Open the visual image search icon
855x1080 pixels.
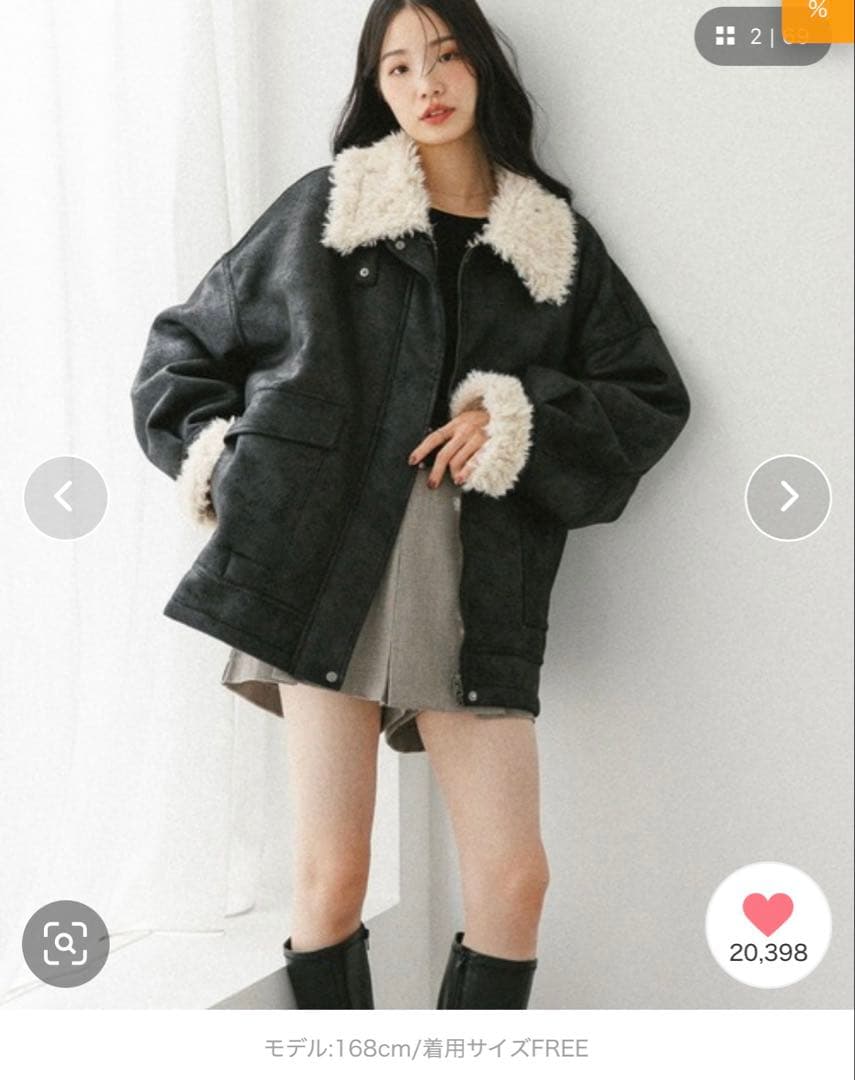click(x=65, y=944)
